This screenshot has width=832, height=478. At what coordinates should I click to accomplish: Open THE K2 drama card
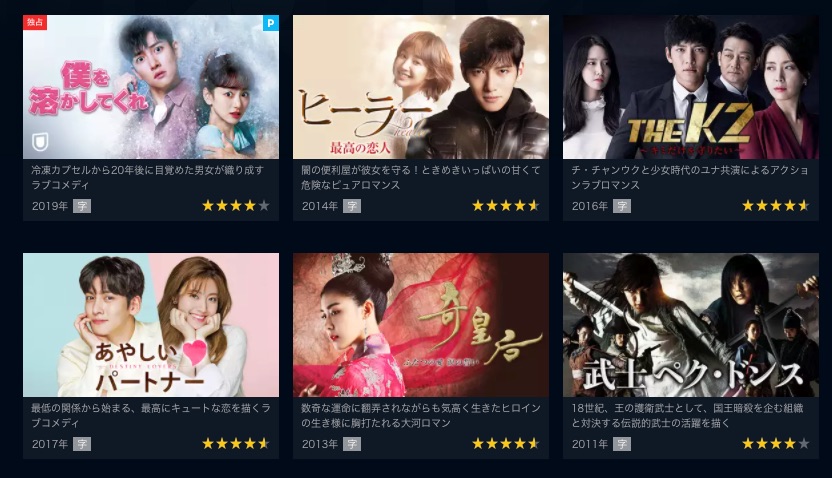[691, 88]
